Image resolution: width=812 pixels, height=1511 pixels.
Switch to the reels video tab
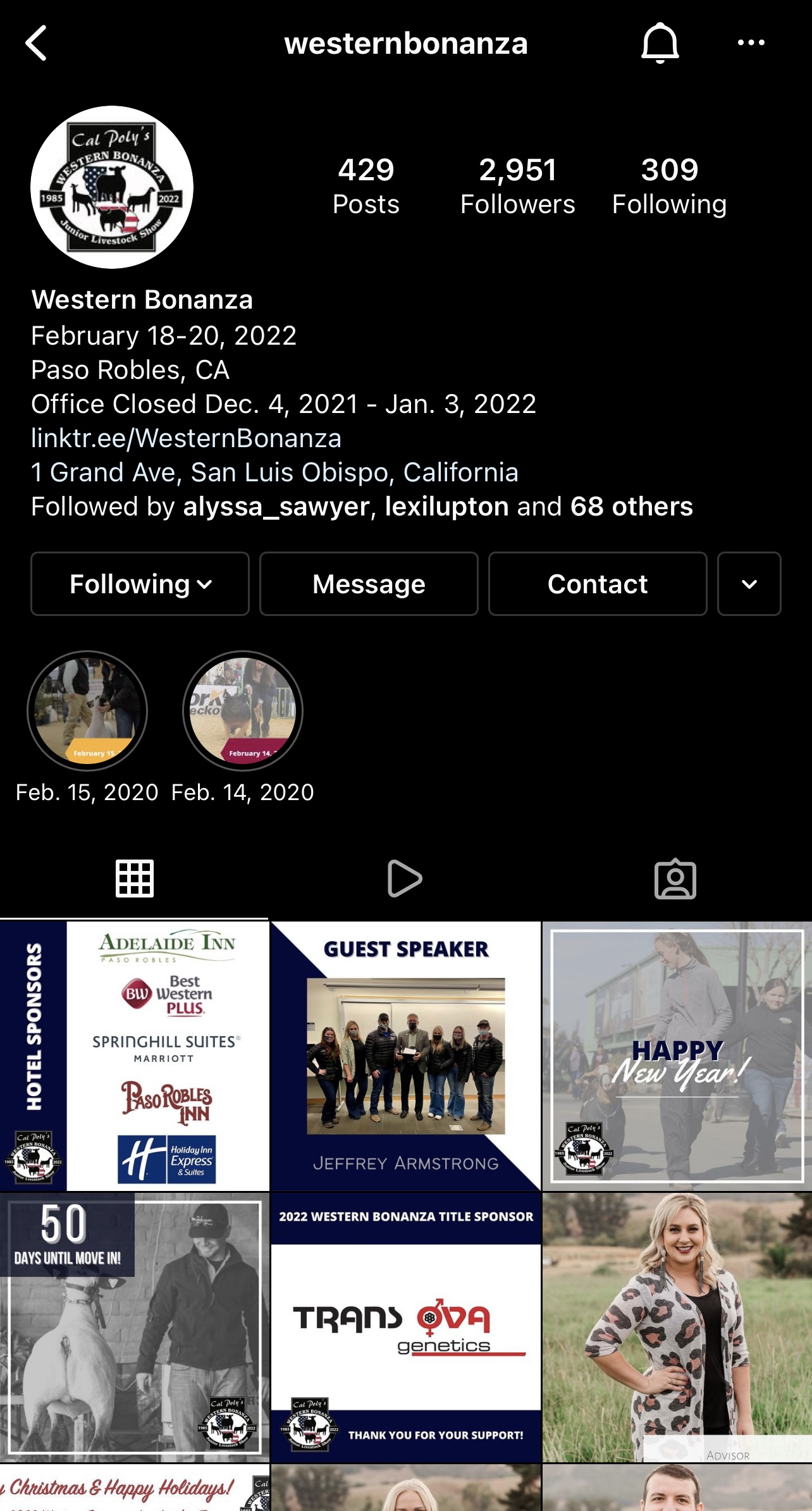[405, 879]
